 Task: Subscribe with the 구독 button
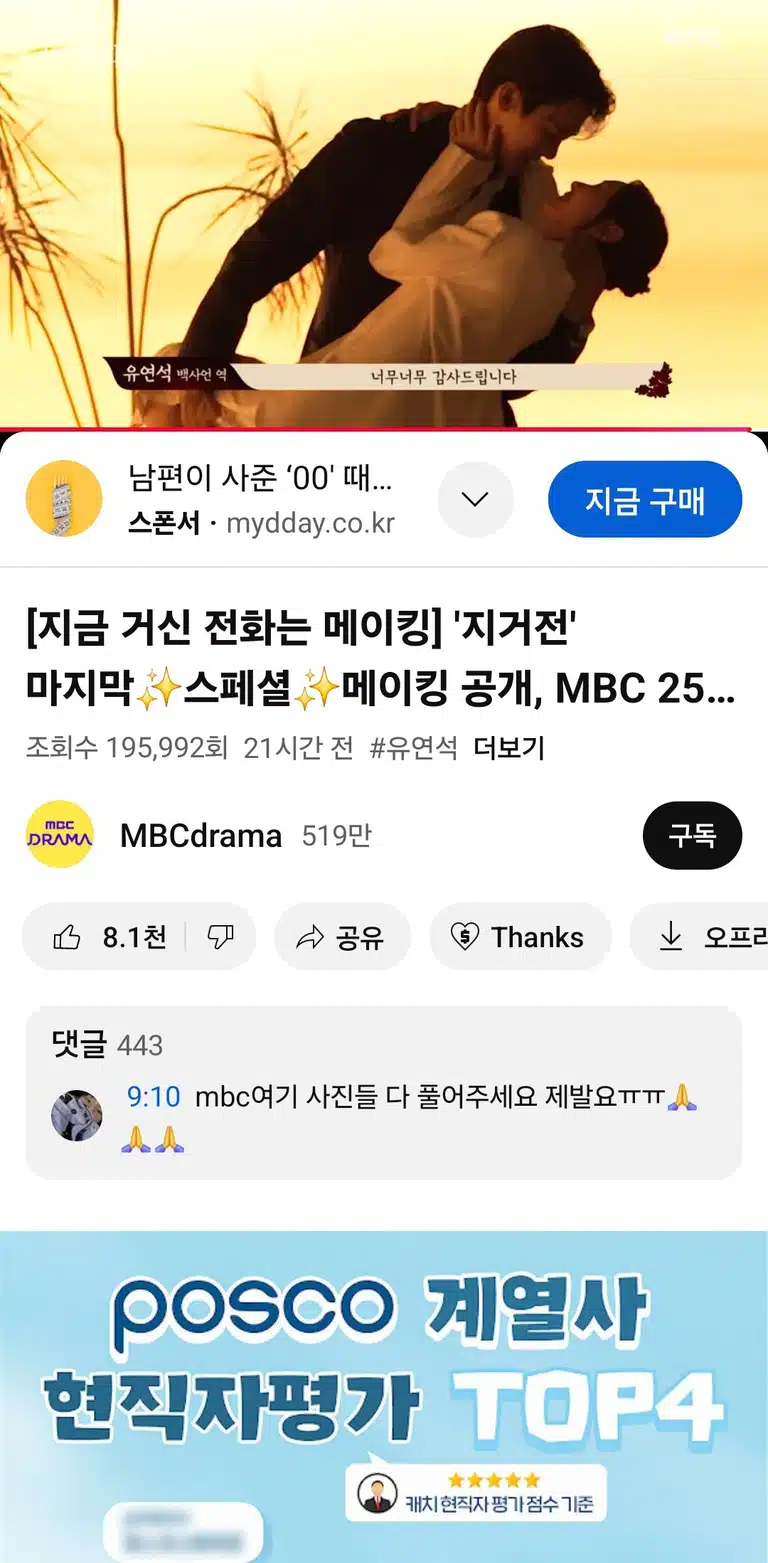692,835
